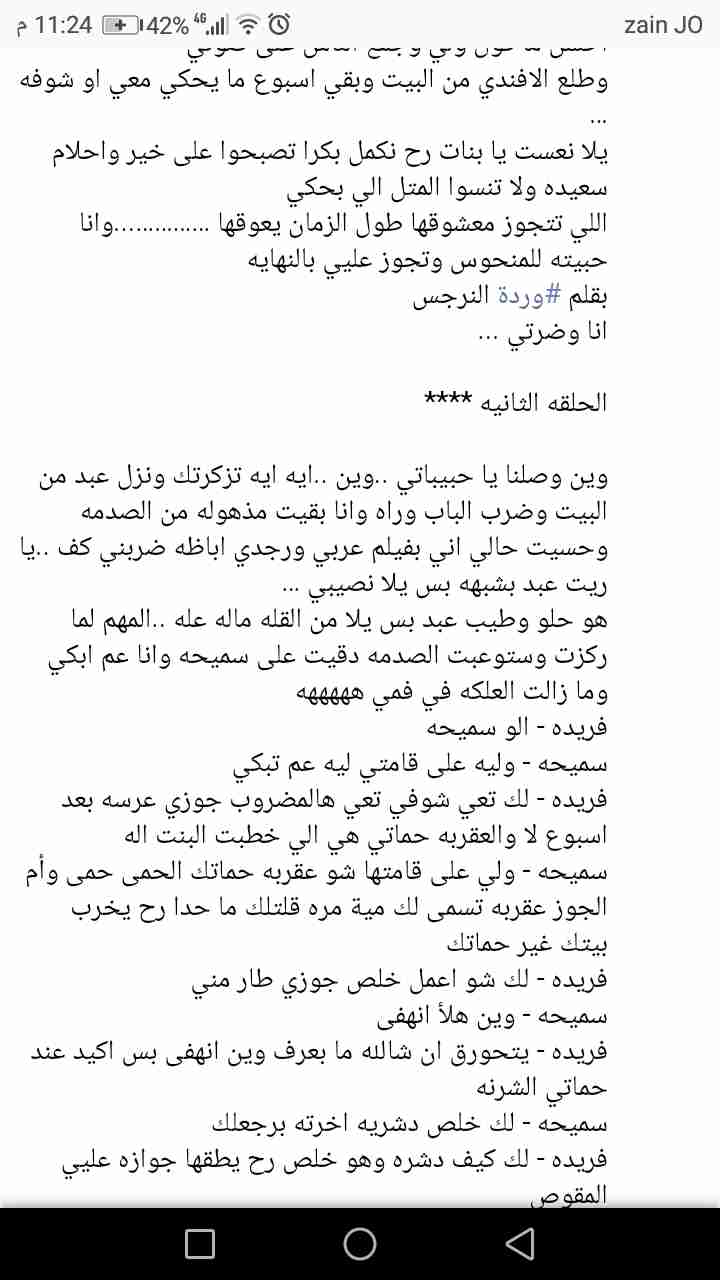
Task: Show recent apps
Action: click(200, 1243)
